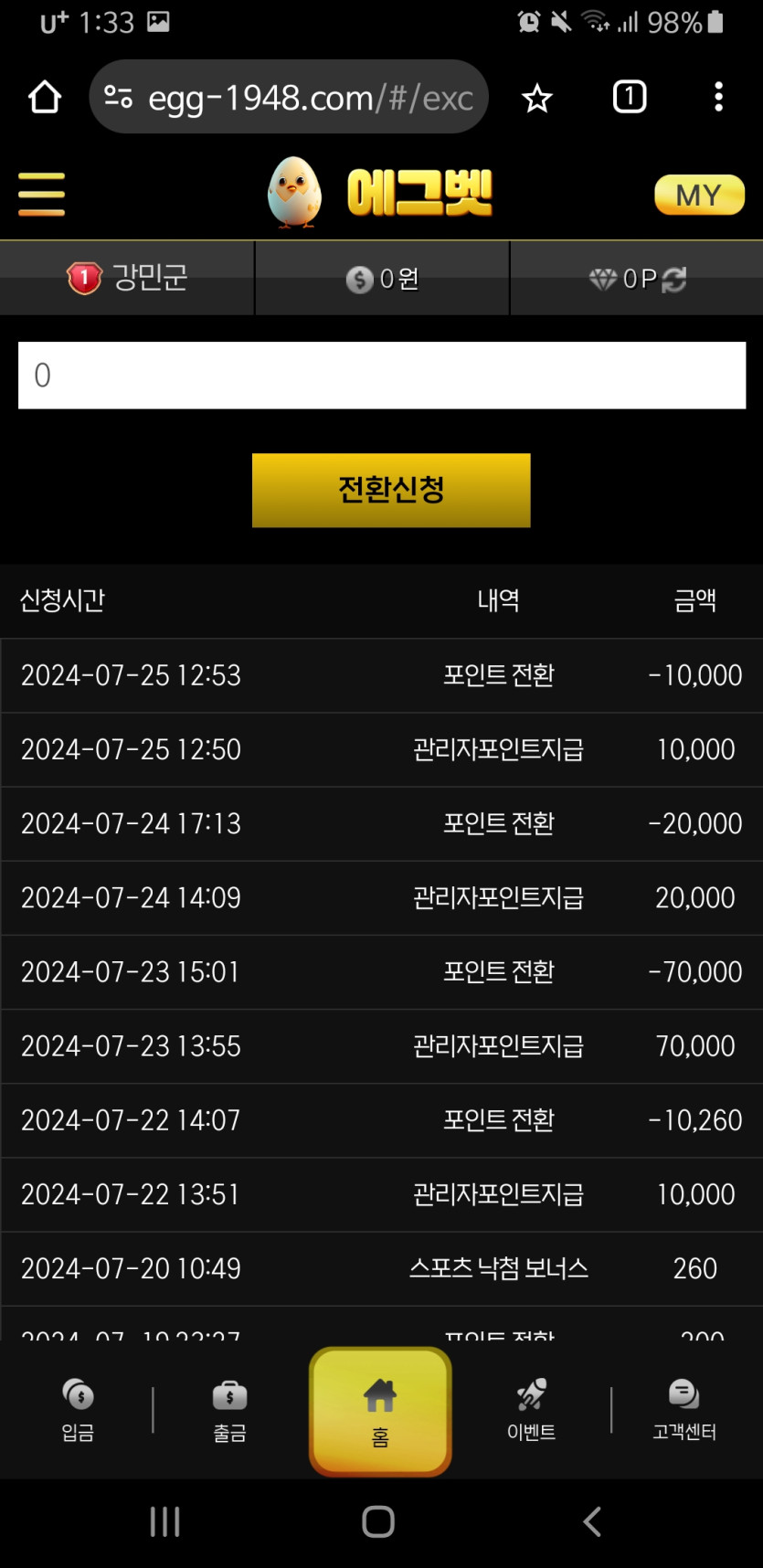Open the MY account button
This screenshot has width=763, height=1568.
699,195
